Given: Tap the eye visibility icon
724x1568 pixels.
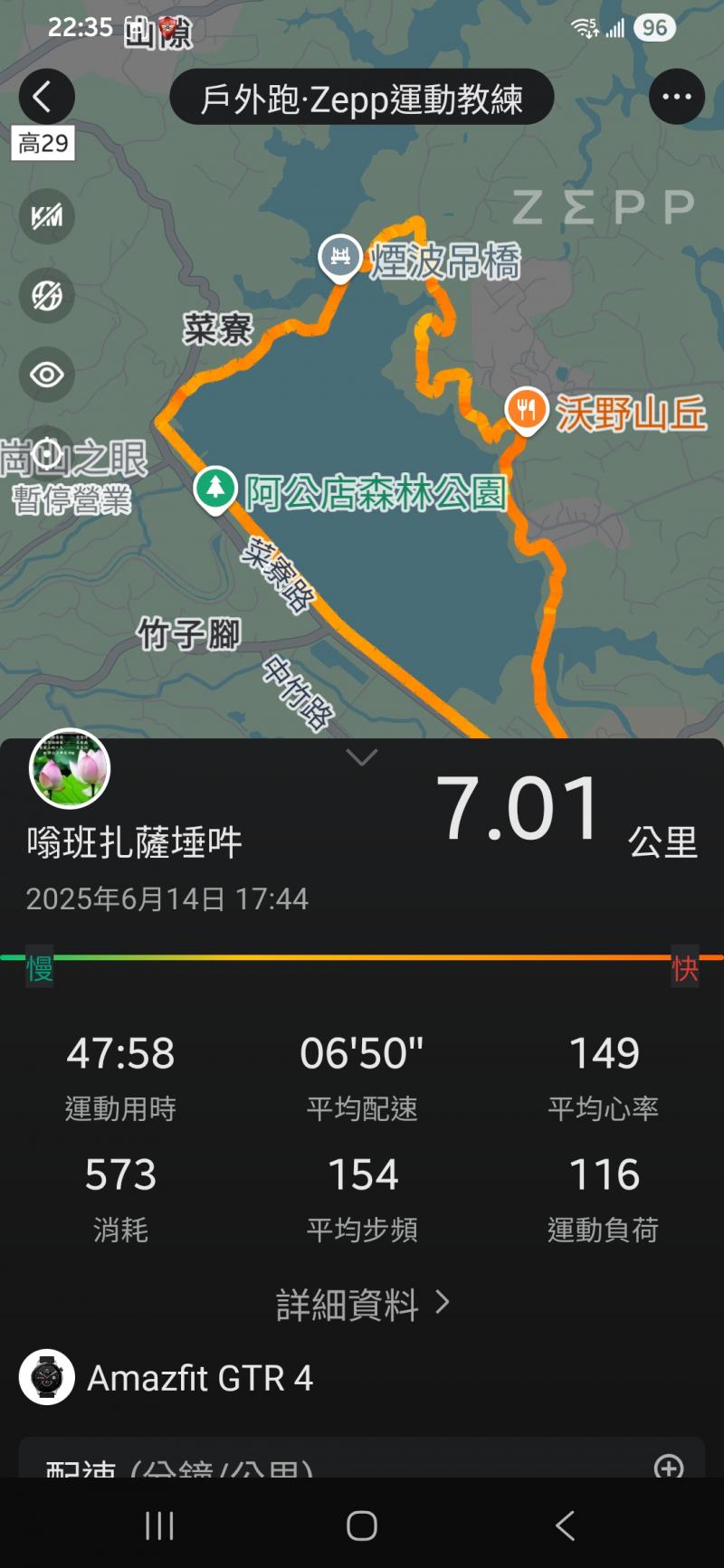Looking at the screenshot, I should click(47, 375).
